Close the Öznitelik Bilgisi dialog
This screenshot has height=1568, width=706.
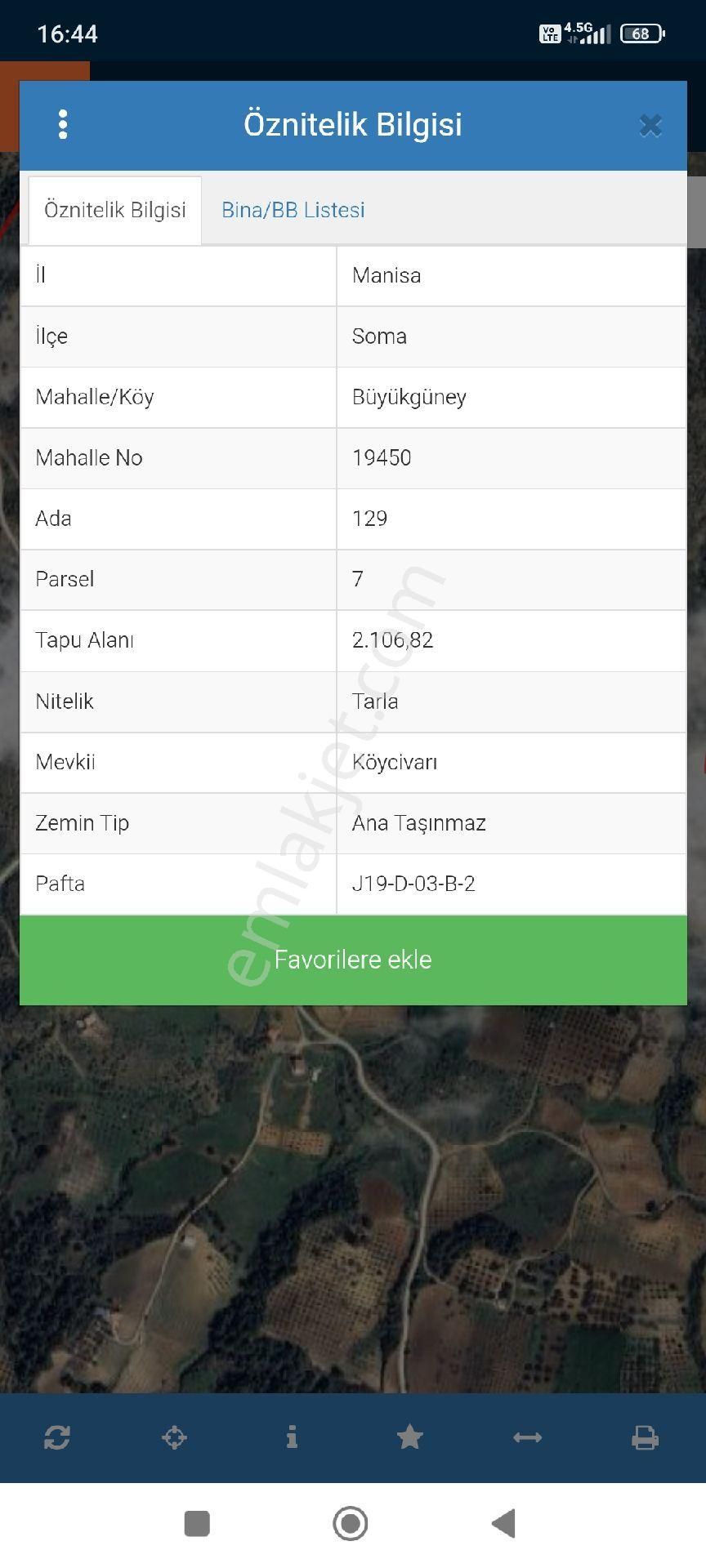650,126
